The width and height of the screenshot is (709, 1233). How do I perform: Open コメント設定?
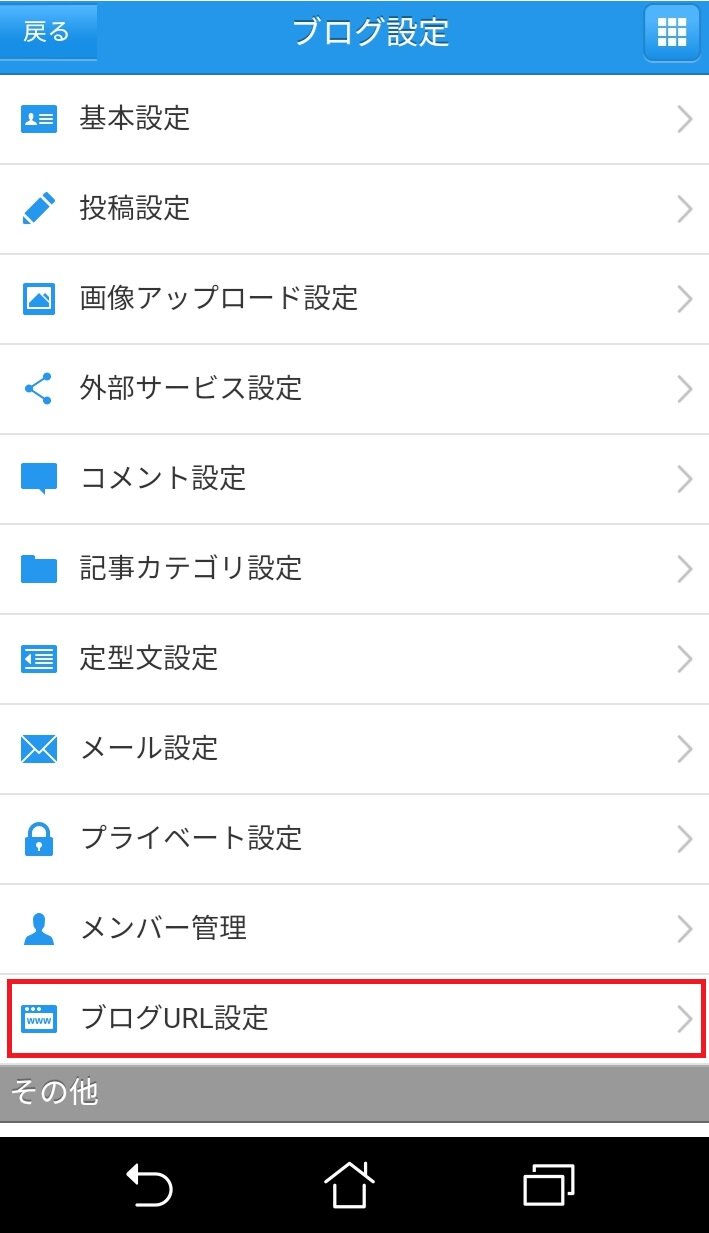point(354,479)
